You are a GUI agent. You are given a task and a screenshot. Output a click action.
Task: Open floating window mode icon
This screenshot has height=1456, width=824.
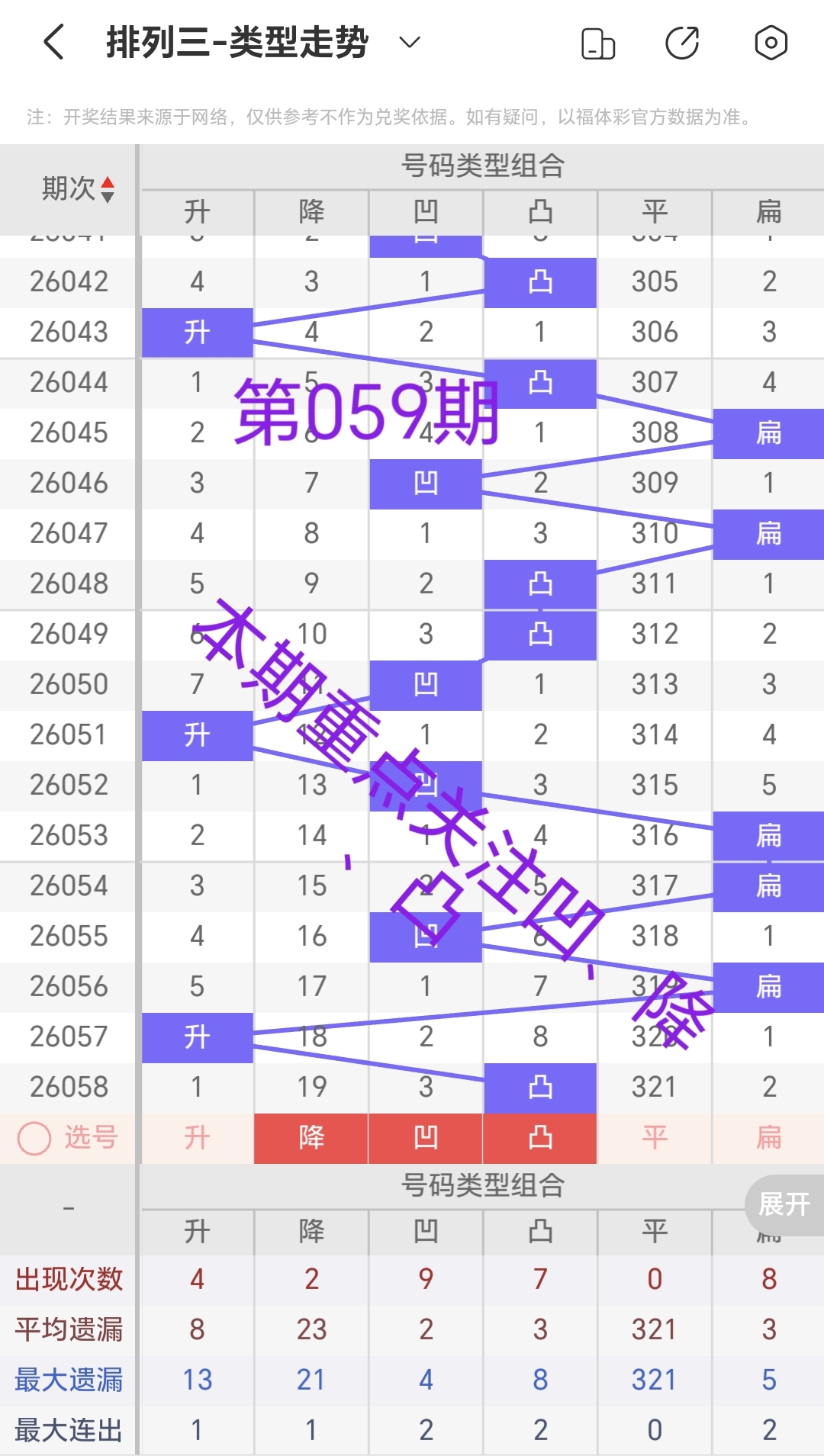point(600,43)
